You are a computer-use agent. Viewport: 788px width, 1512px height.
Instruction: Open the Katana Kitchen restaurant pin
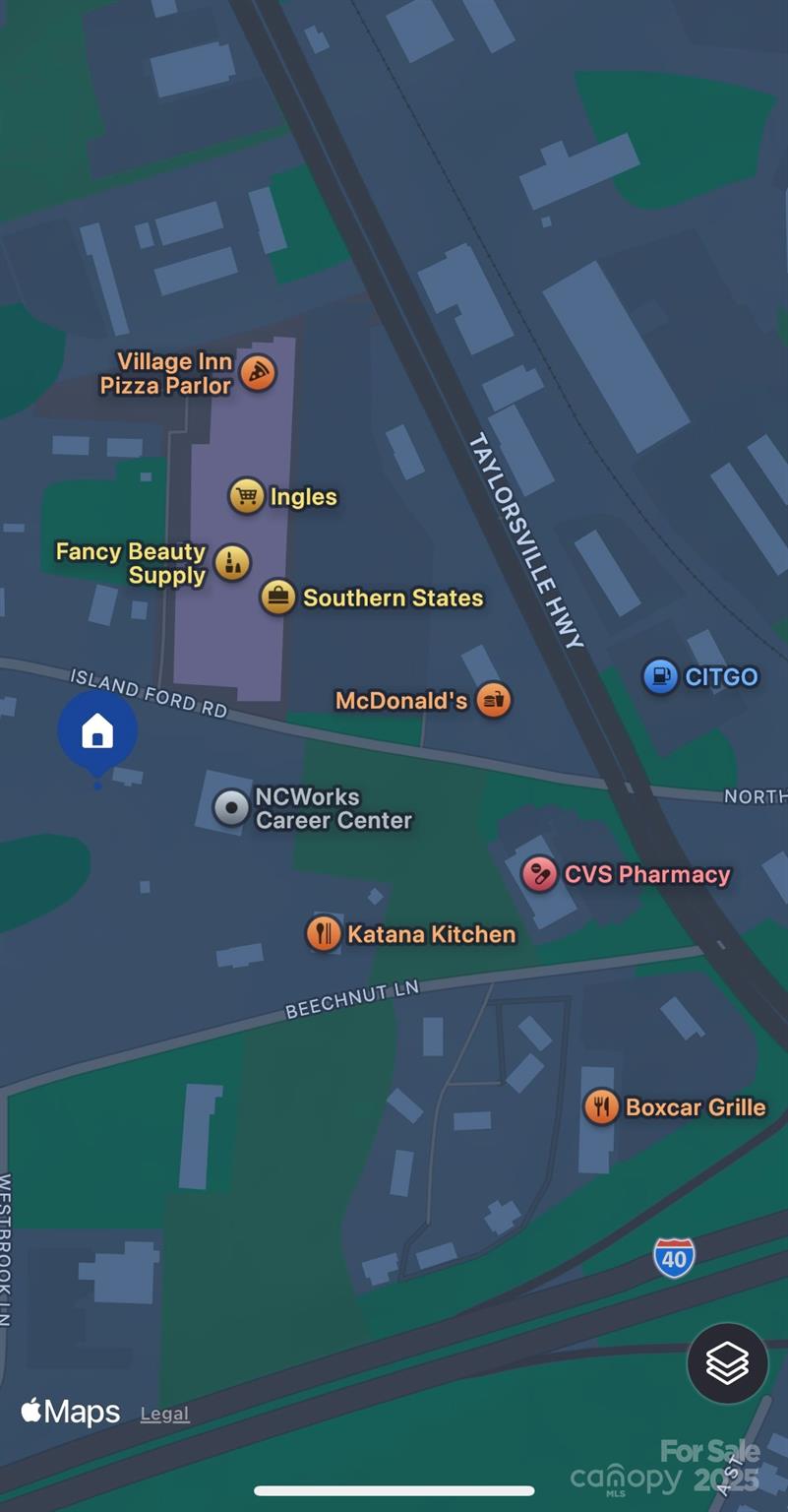click(x=324, y=933)
